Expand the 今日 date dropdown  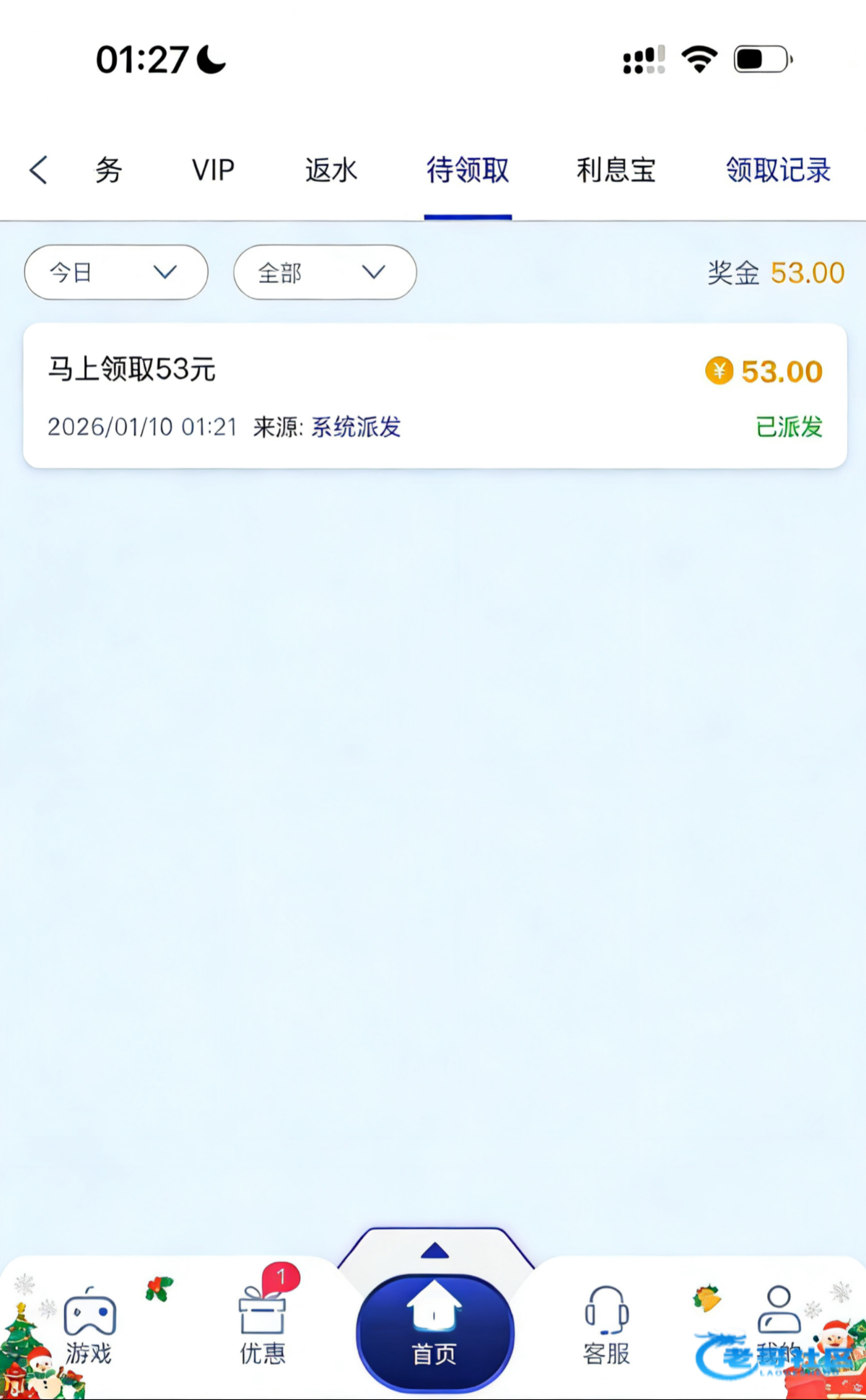pos(116,272)
